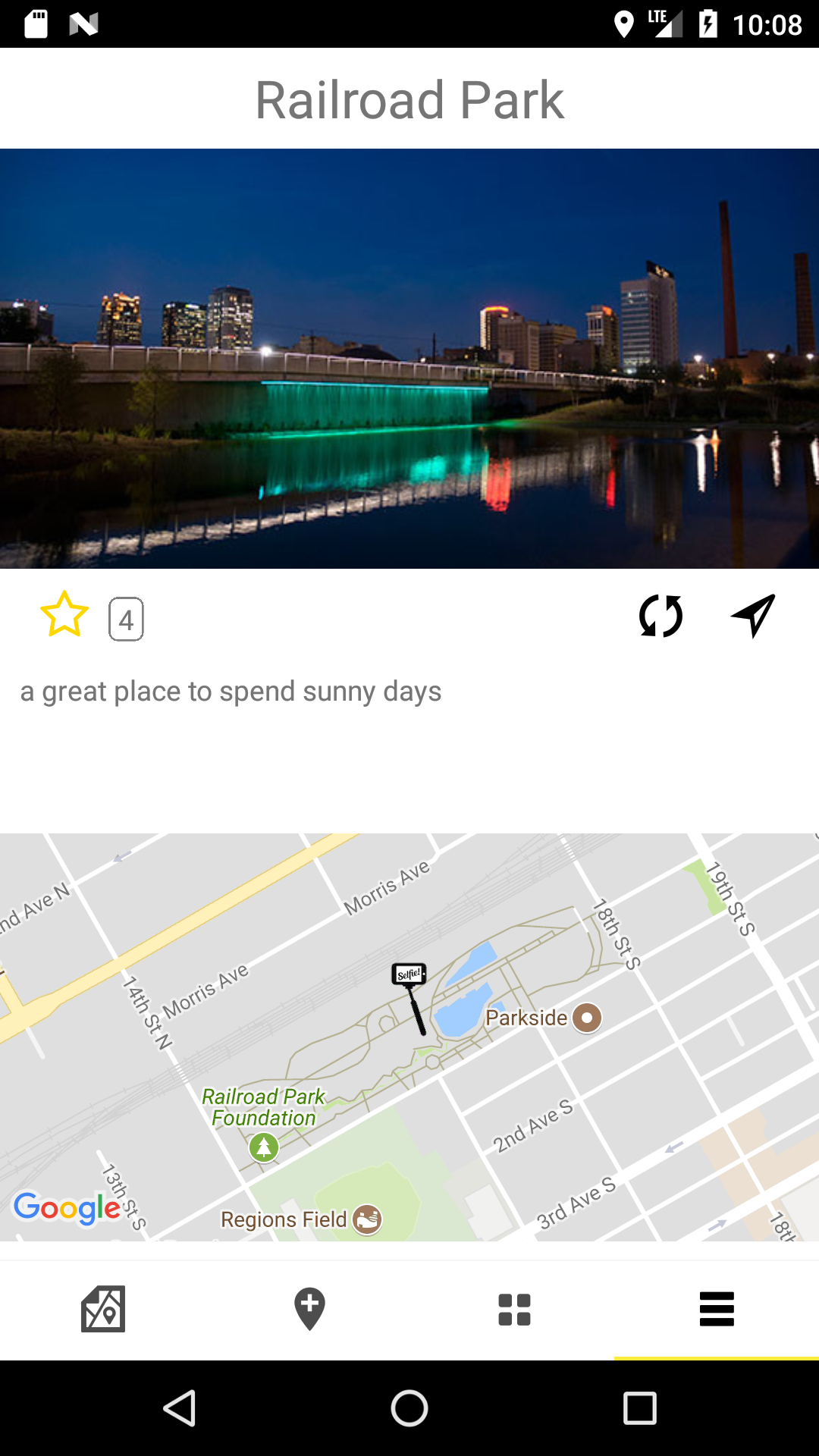Viewport: 819px width, 1456px height.
Task: Go to the home screen
Action: tap(409, 1408)
